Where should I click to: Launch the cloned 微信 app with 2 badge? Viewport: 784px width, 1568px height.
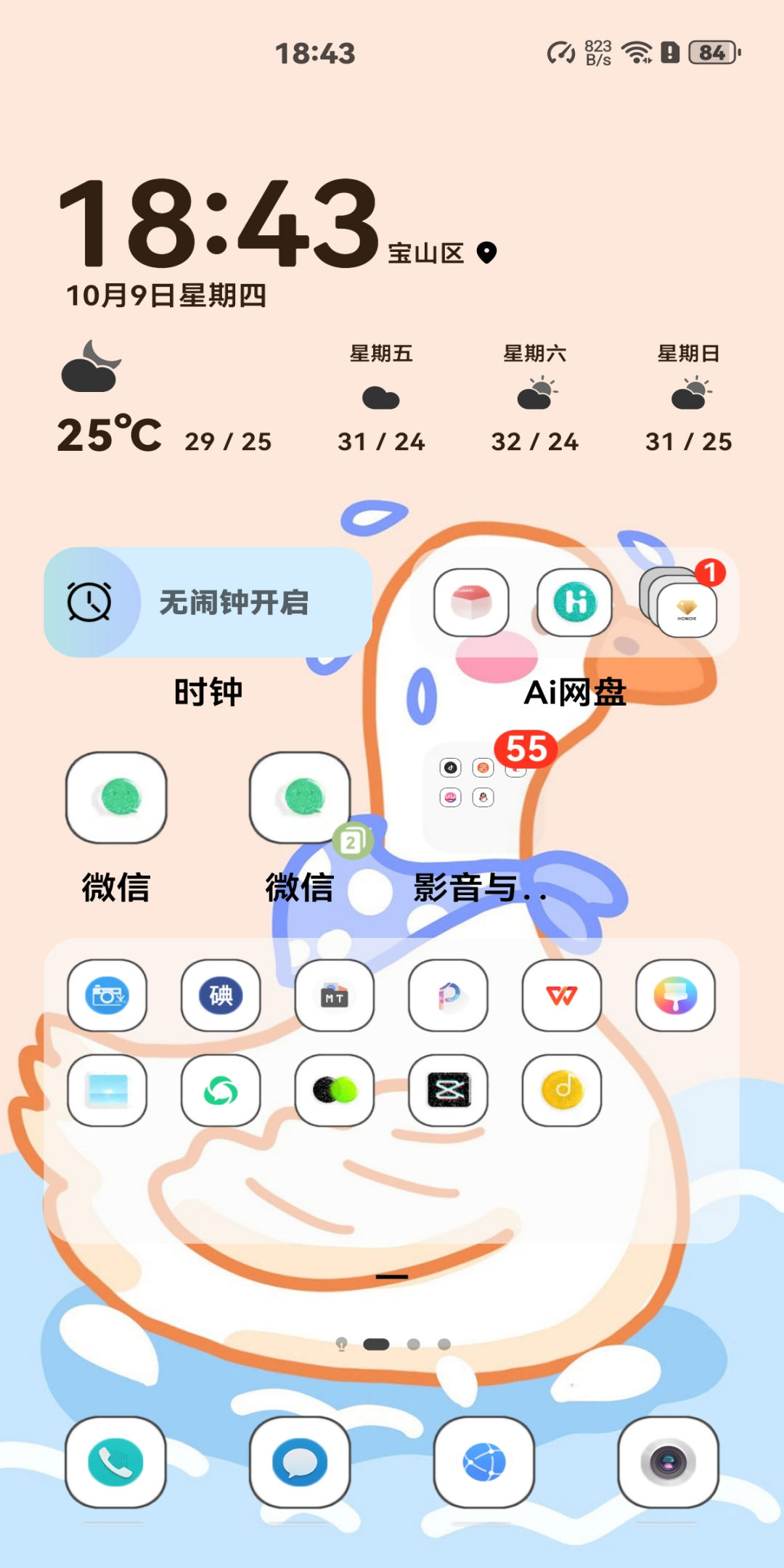click(x=300, y=798)
